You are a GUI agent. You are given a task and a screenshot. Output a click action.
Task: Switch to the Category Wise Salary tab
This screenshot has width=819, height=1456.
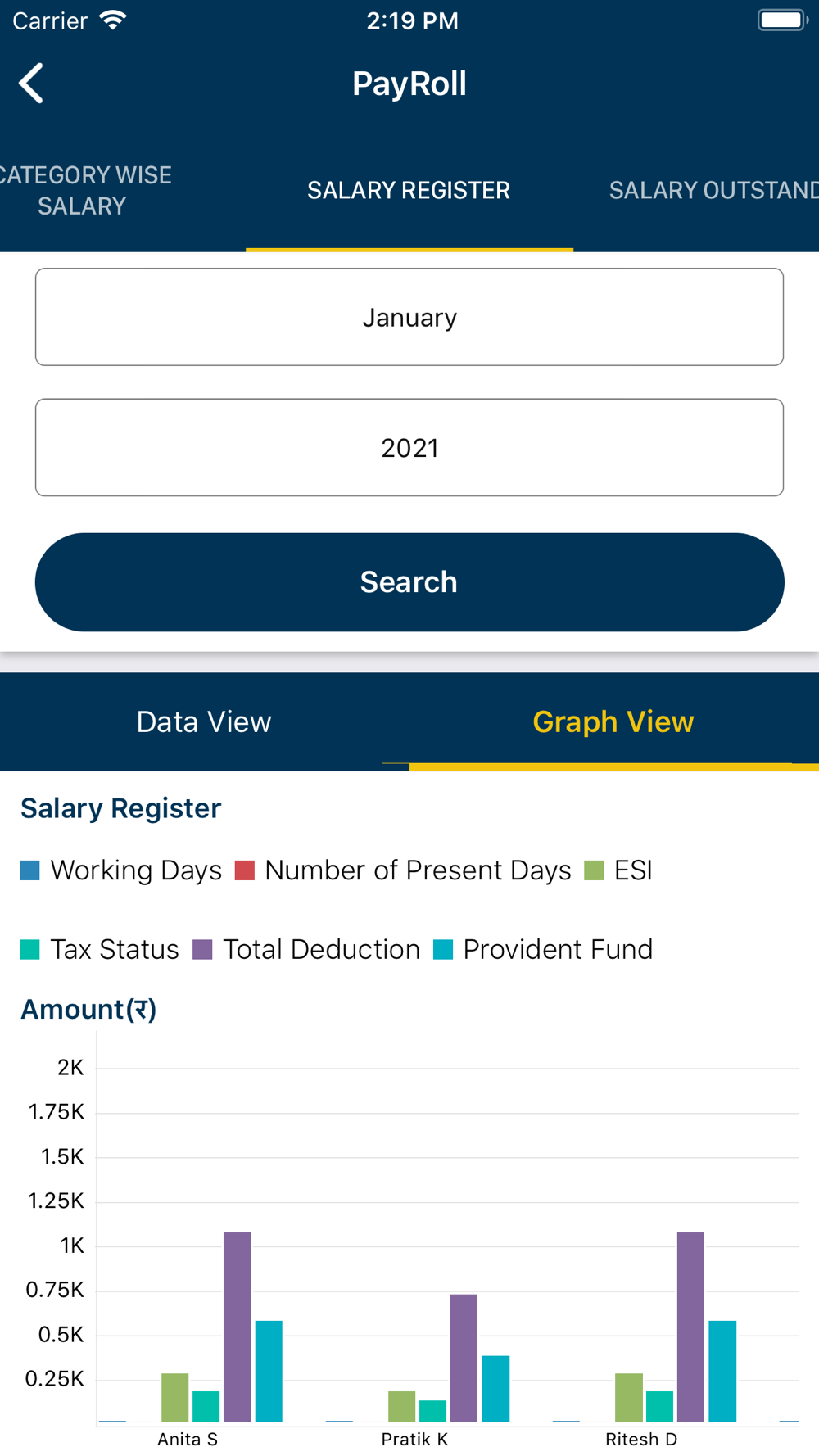(84, 191)
